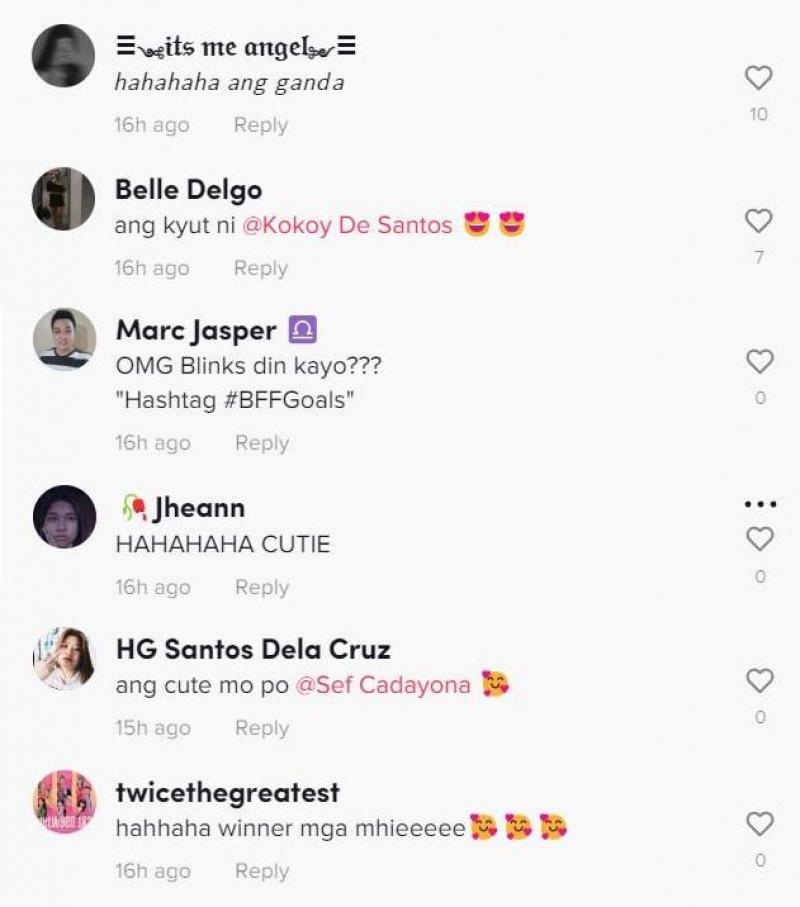The image size is (800, 907).
Task: Visit twicethegreatest's profile via avatar
Action: click(64, 802)
